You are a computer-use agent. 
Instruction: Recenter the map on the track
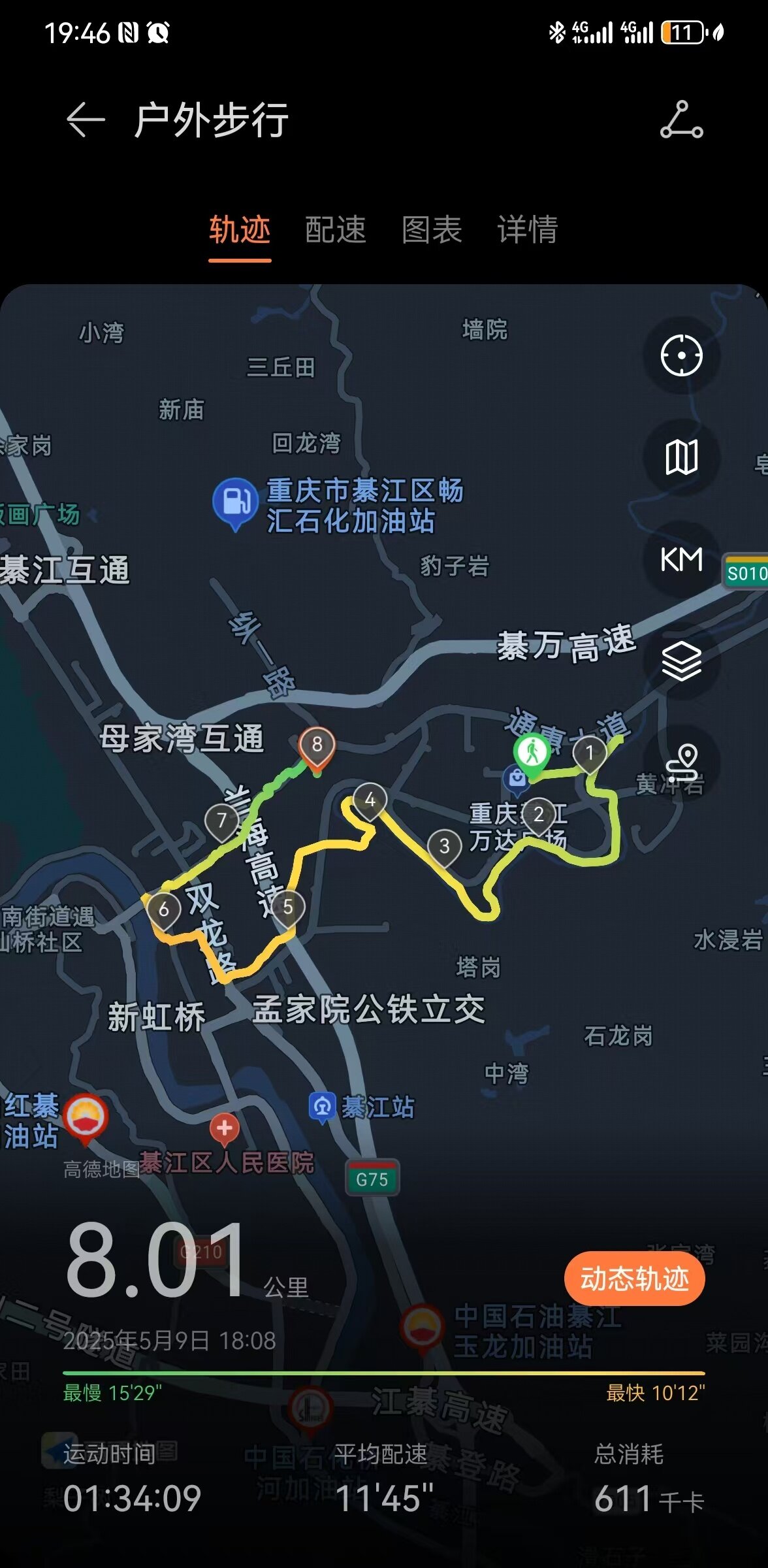click(x=681, y=355)
